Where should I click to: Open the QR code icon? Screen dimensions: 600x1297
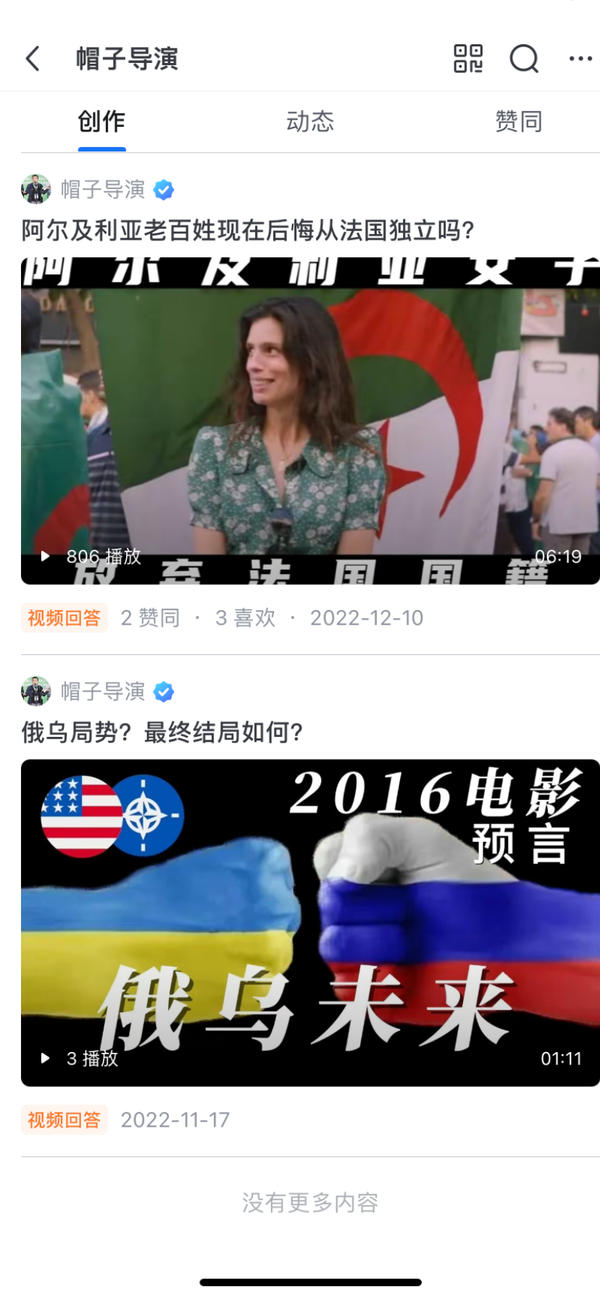(468, 59)
